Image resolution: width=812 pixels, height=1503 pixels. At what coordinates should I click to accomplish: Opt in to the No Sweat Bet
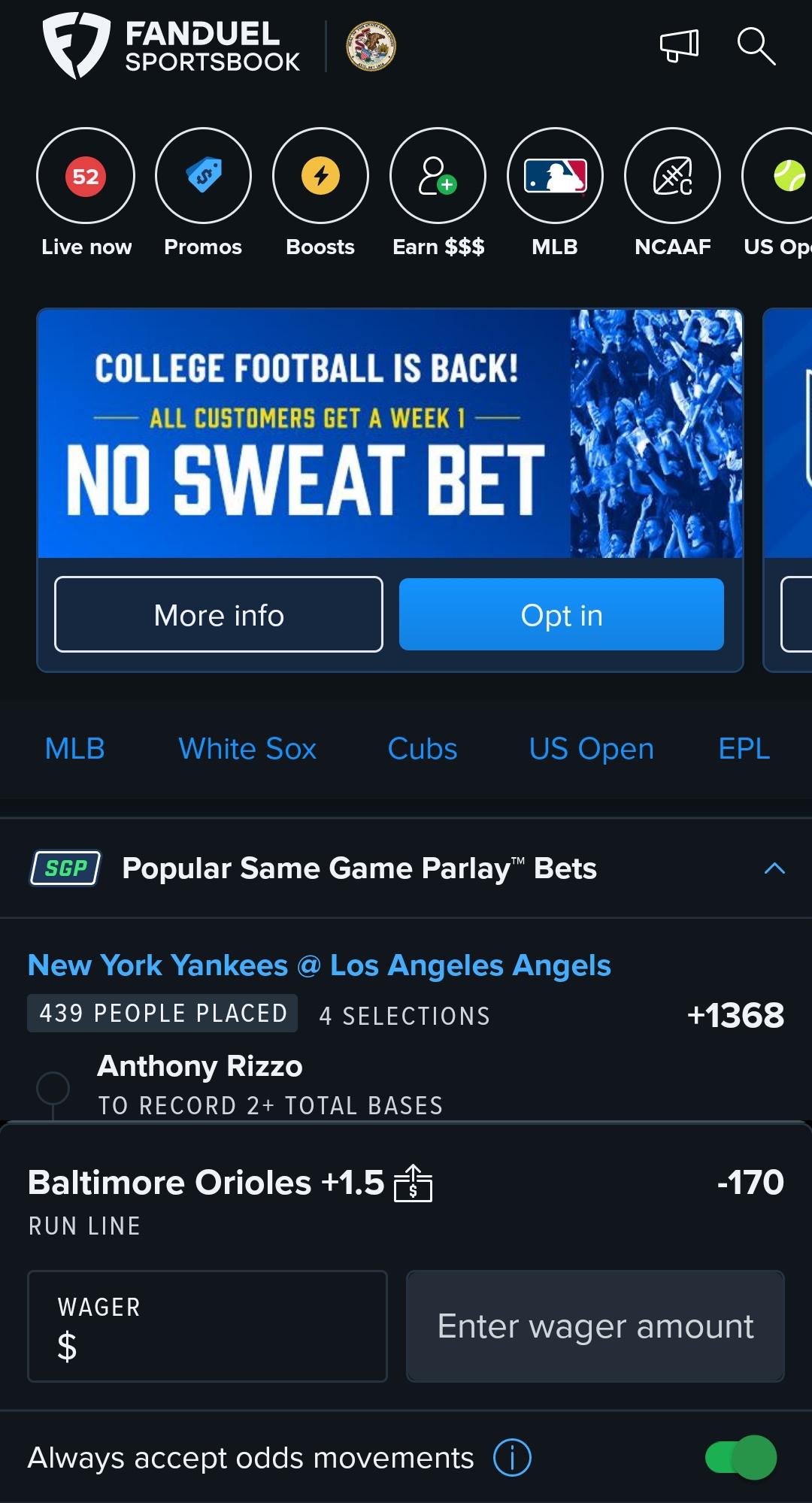(x=561, y=614)
